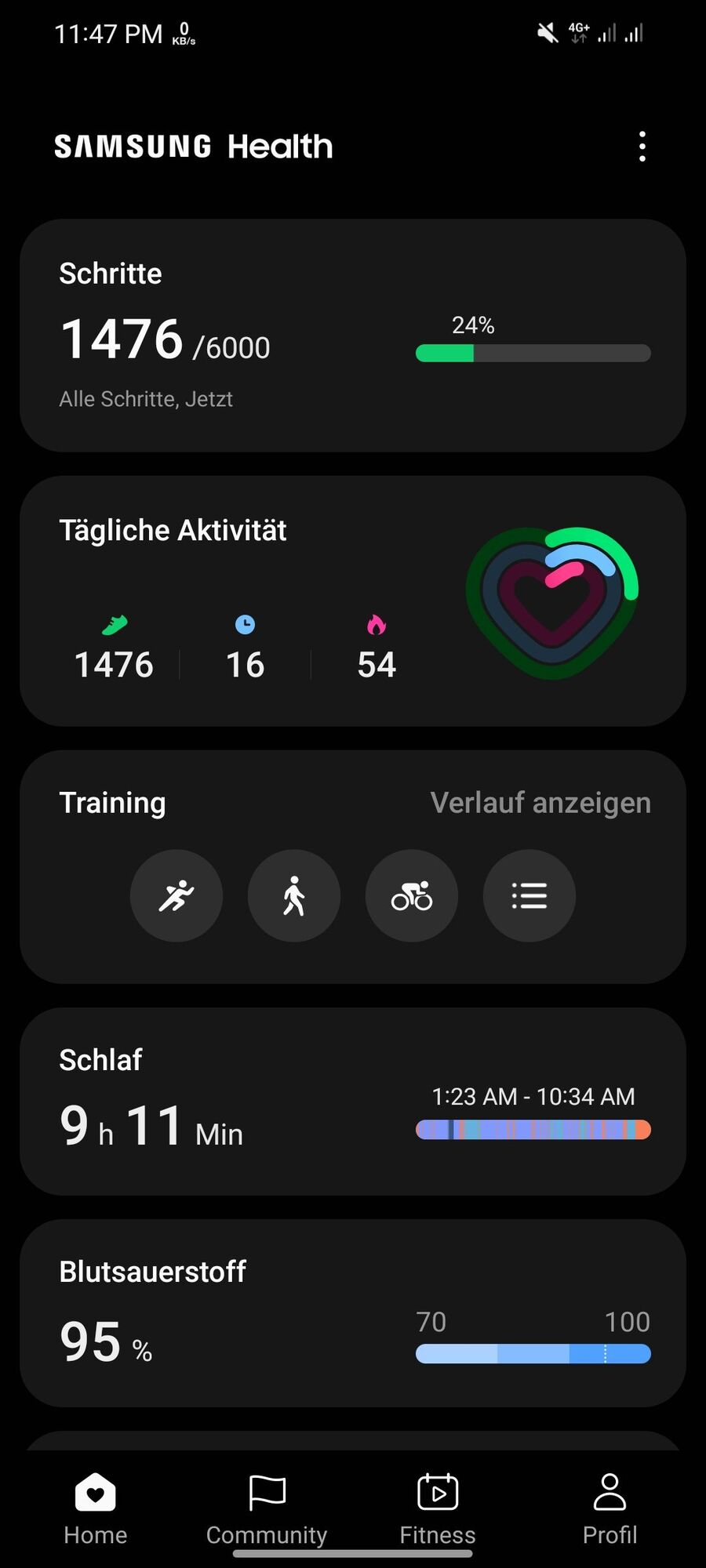Start a walking workout

[x=294, y=895]
